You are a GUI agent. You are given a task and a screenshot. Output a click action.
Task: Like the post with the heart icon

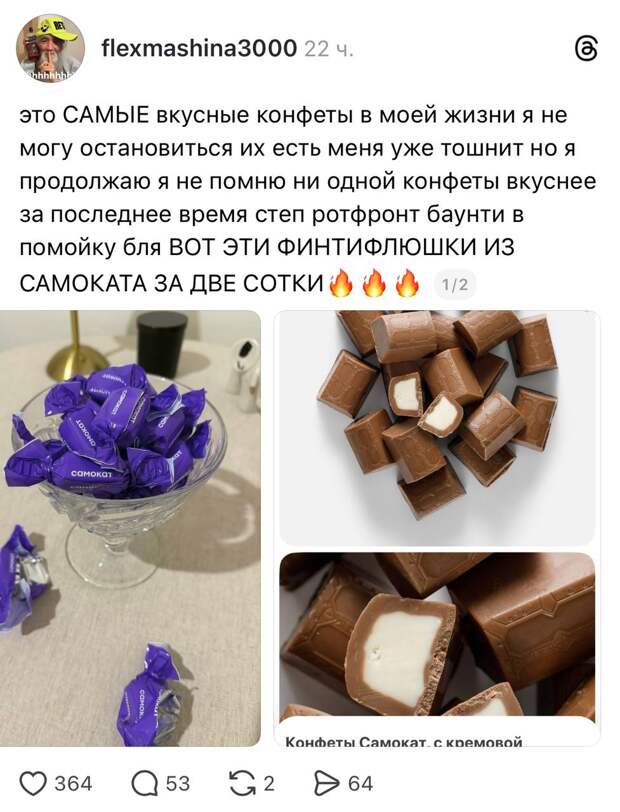[x=35, y=783]
